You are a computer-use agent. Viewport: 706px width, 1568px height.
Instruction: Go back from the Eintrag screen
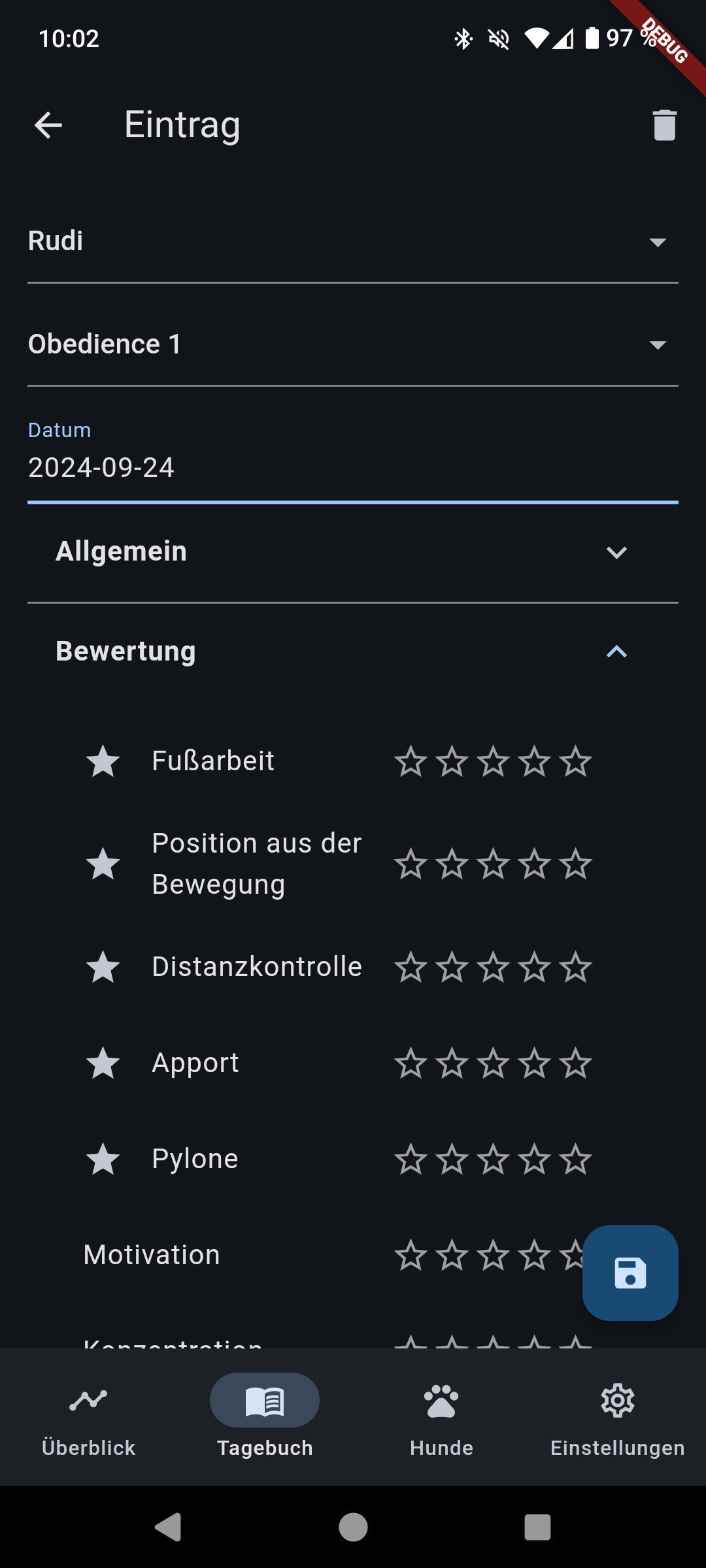tap(48, 125)
